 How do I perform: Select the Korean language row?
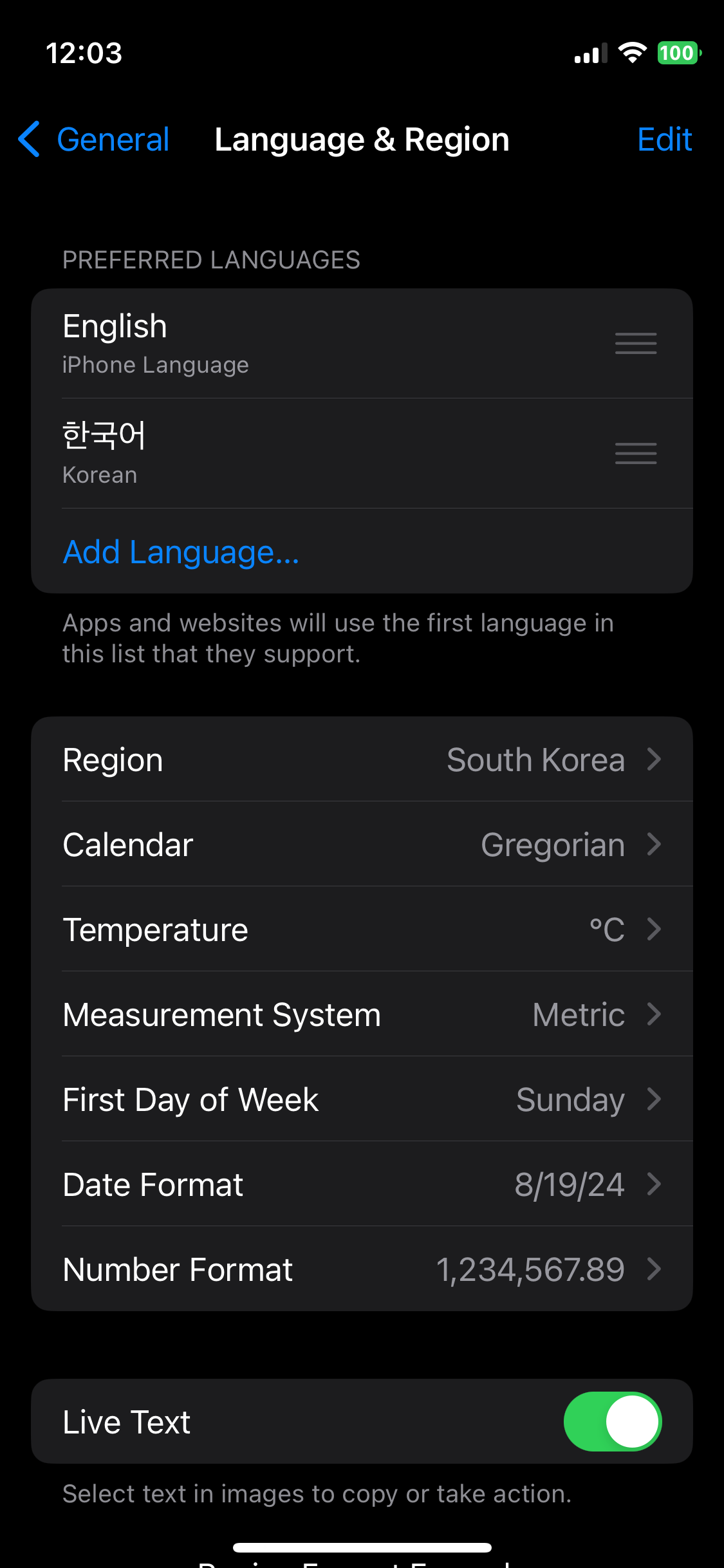click(322, 454)
